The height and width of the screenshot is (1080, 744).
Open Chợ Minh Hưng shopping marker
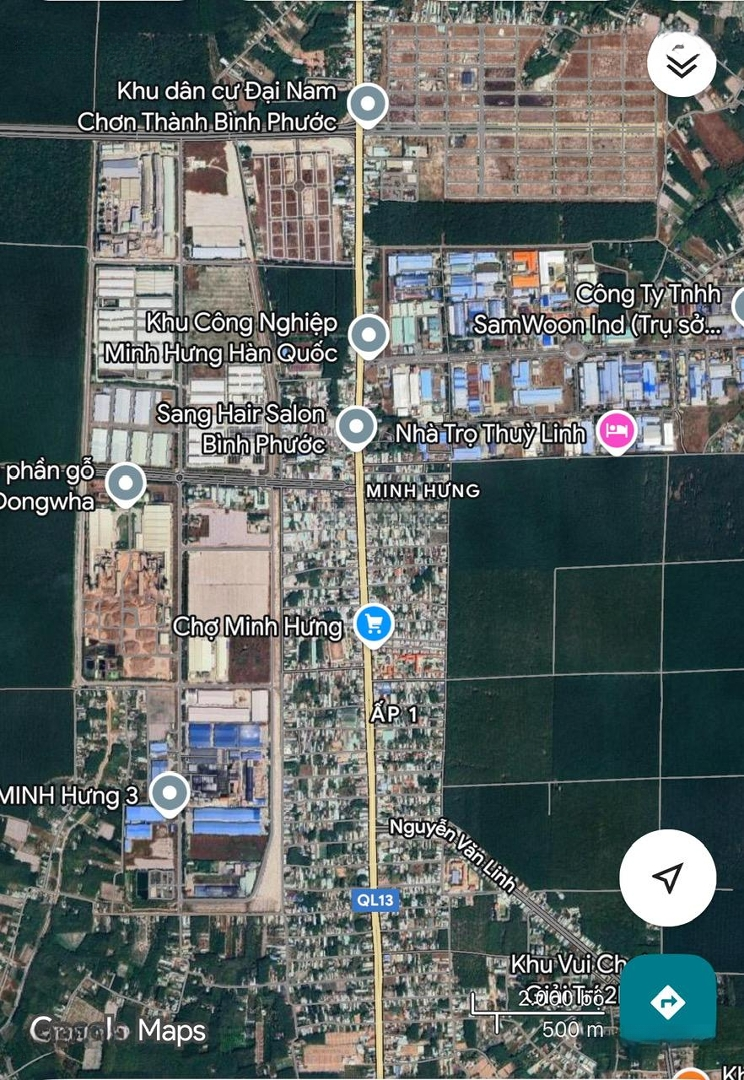(x=374, y=625)
